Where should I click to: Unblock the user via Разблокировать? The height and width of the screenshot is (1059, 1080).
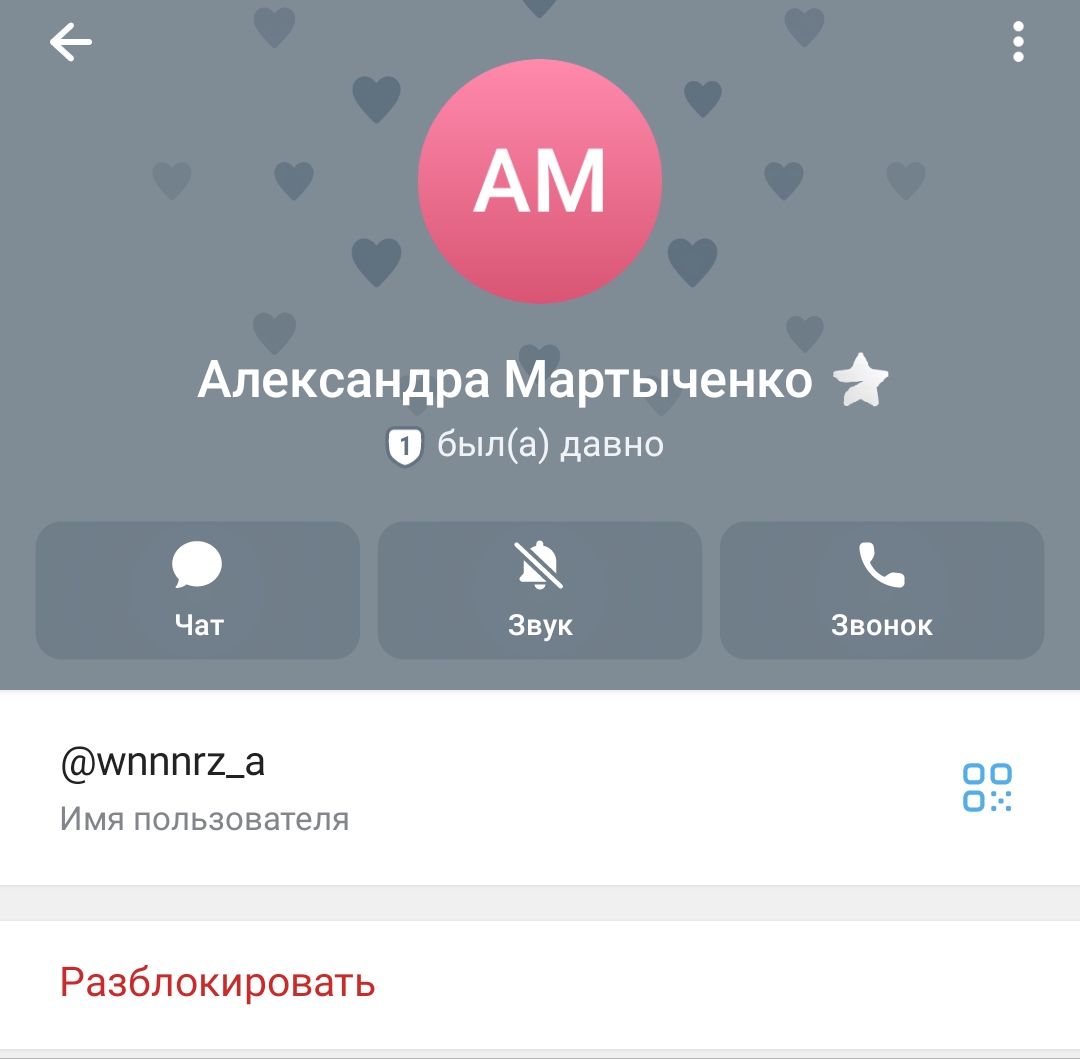(218, 983)
